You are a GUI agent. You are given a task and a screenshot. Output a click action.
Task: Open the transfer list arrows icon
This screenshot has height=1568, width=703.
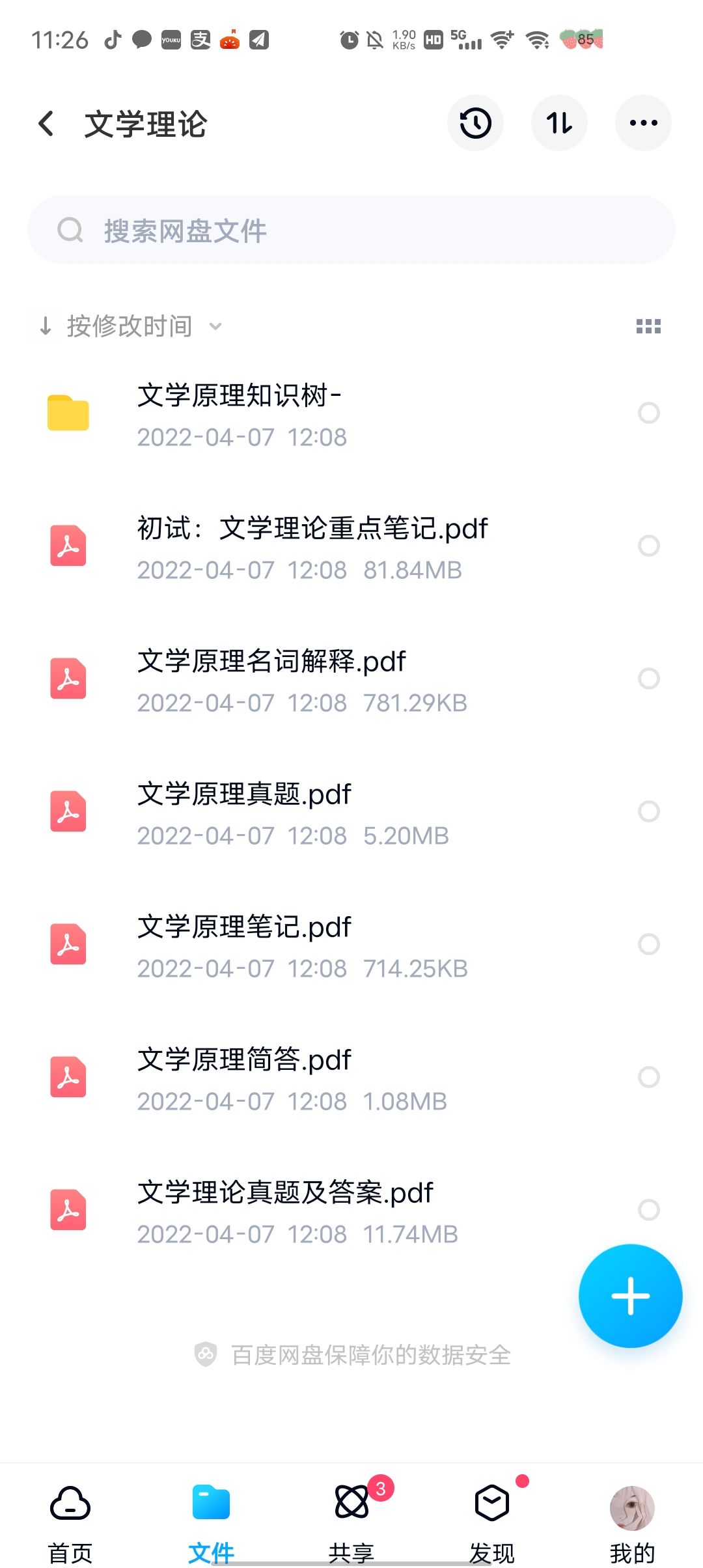(559, 123)
